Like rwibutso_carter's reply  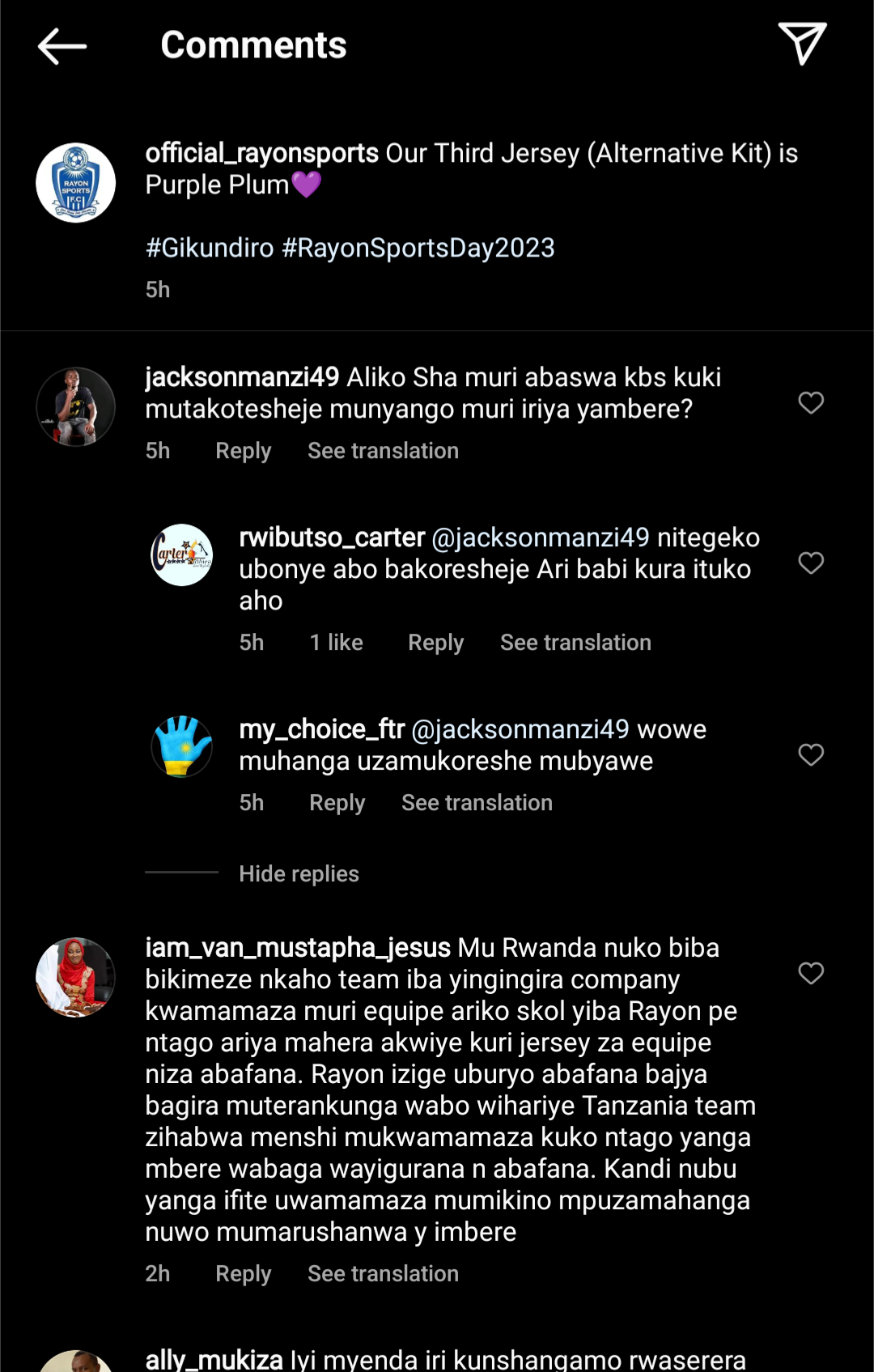810,563
